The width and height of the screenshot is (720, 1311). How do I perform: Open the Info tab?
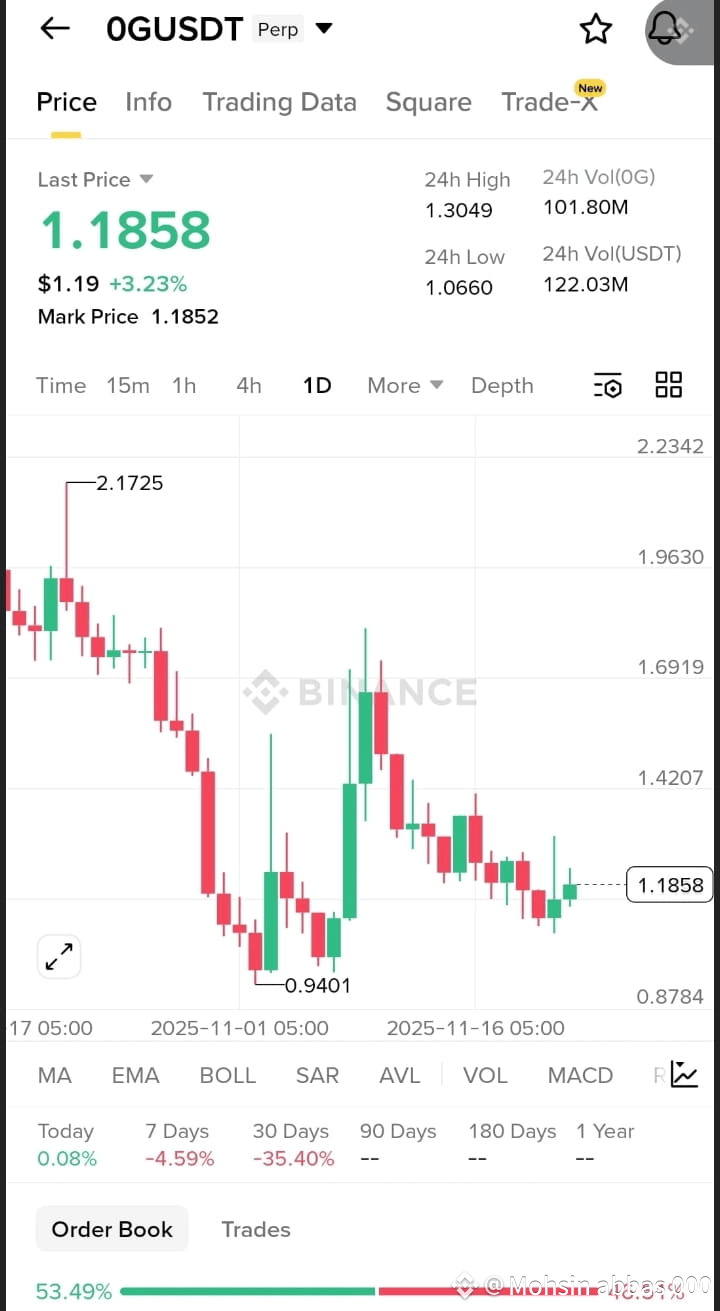[x=148, y=101]
